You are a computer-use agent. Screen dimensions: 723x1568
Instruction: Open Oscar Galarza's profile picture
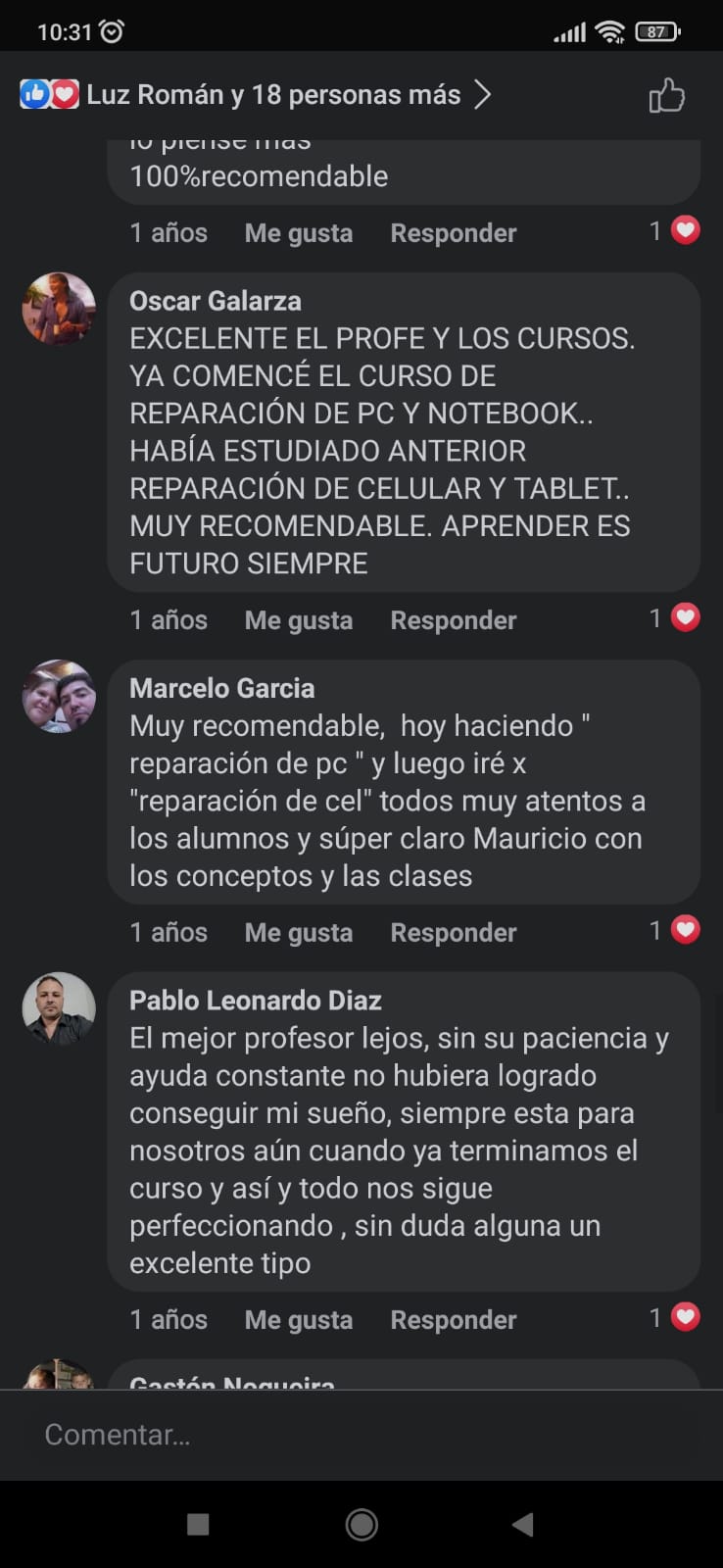tap(59, 309)
